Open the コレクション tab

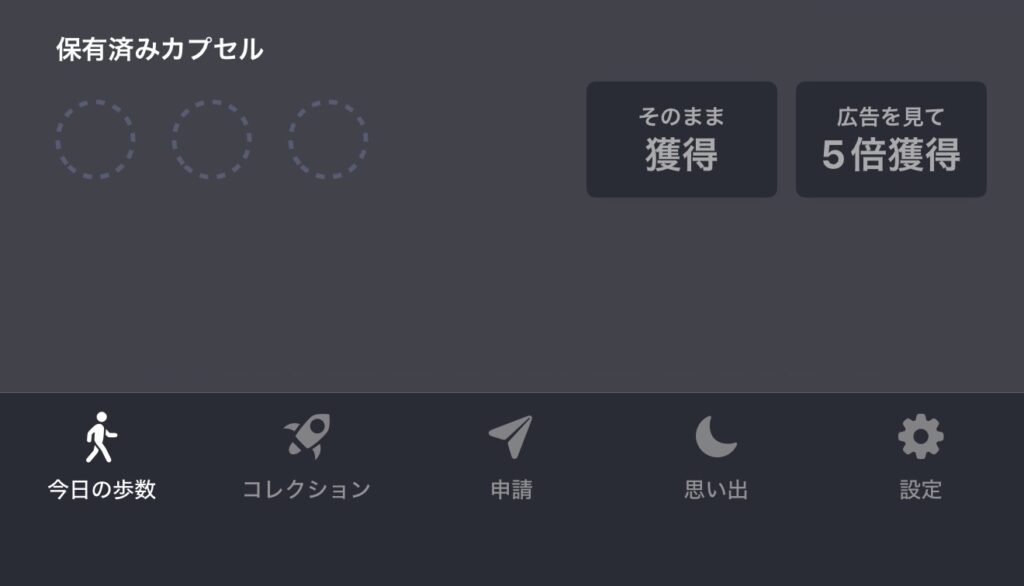pos(306,456)
